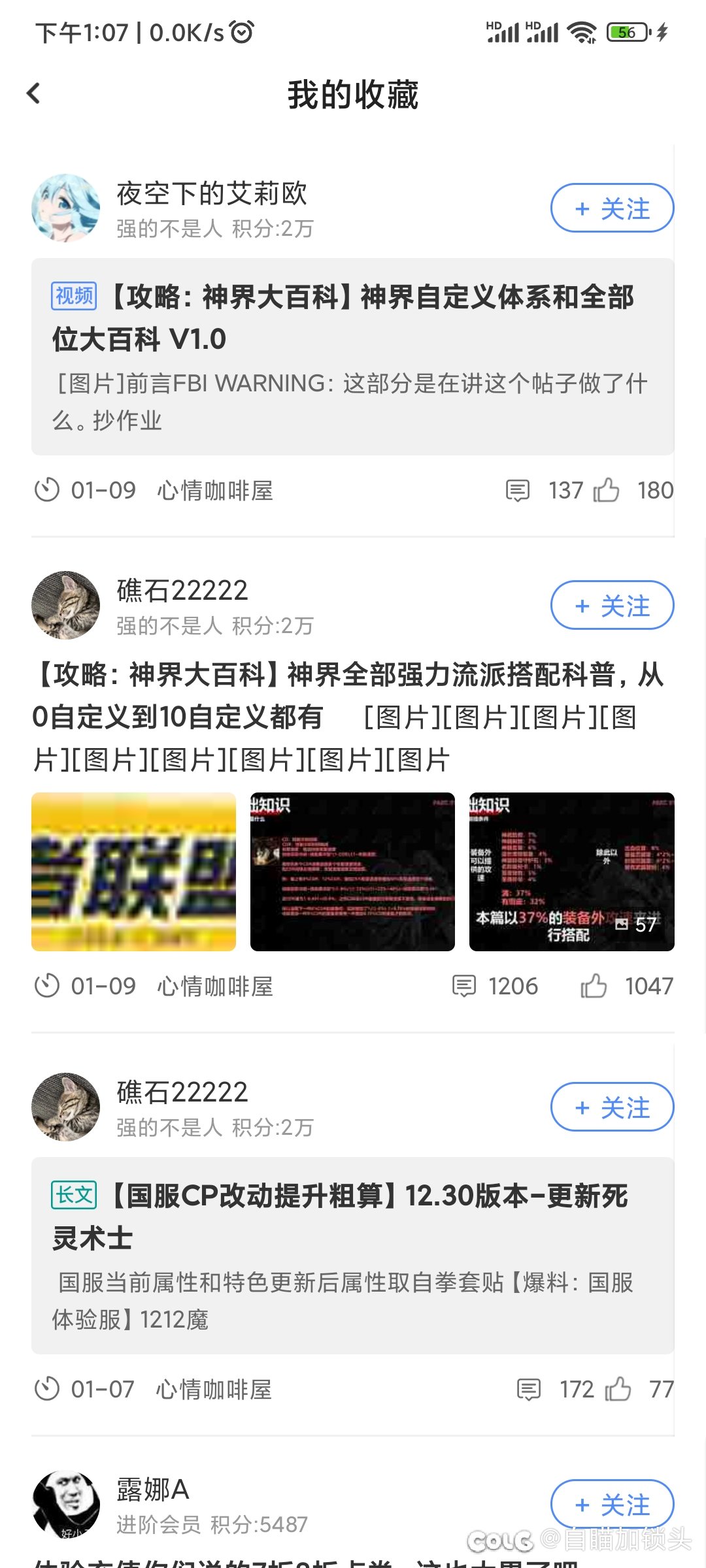Like the post with 77 likes
Screen dimensions: 706x1568
point(618,1389)
